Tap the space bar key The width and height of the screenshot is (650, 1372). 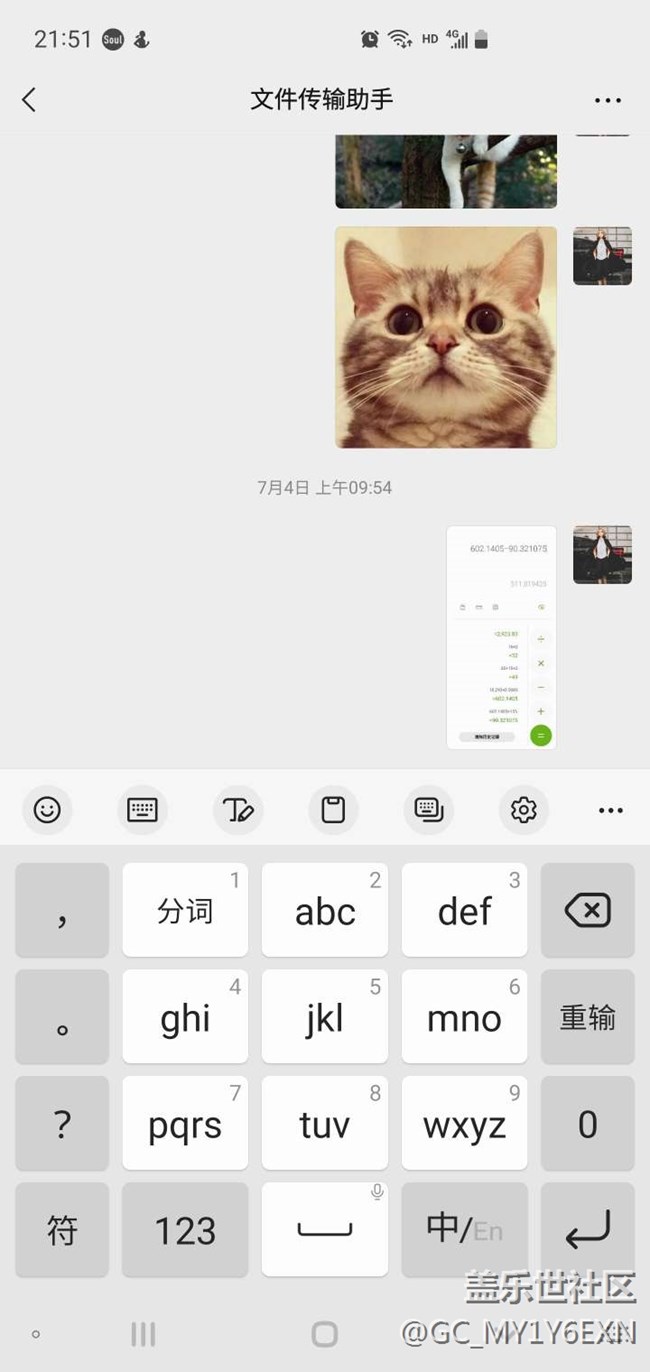pyautogui.click(x=325, y=1230)
